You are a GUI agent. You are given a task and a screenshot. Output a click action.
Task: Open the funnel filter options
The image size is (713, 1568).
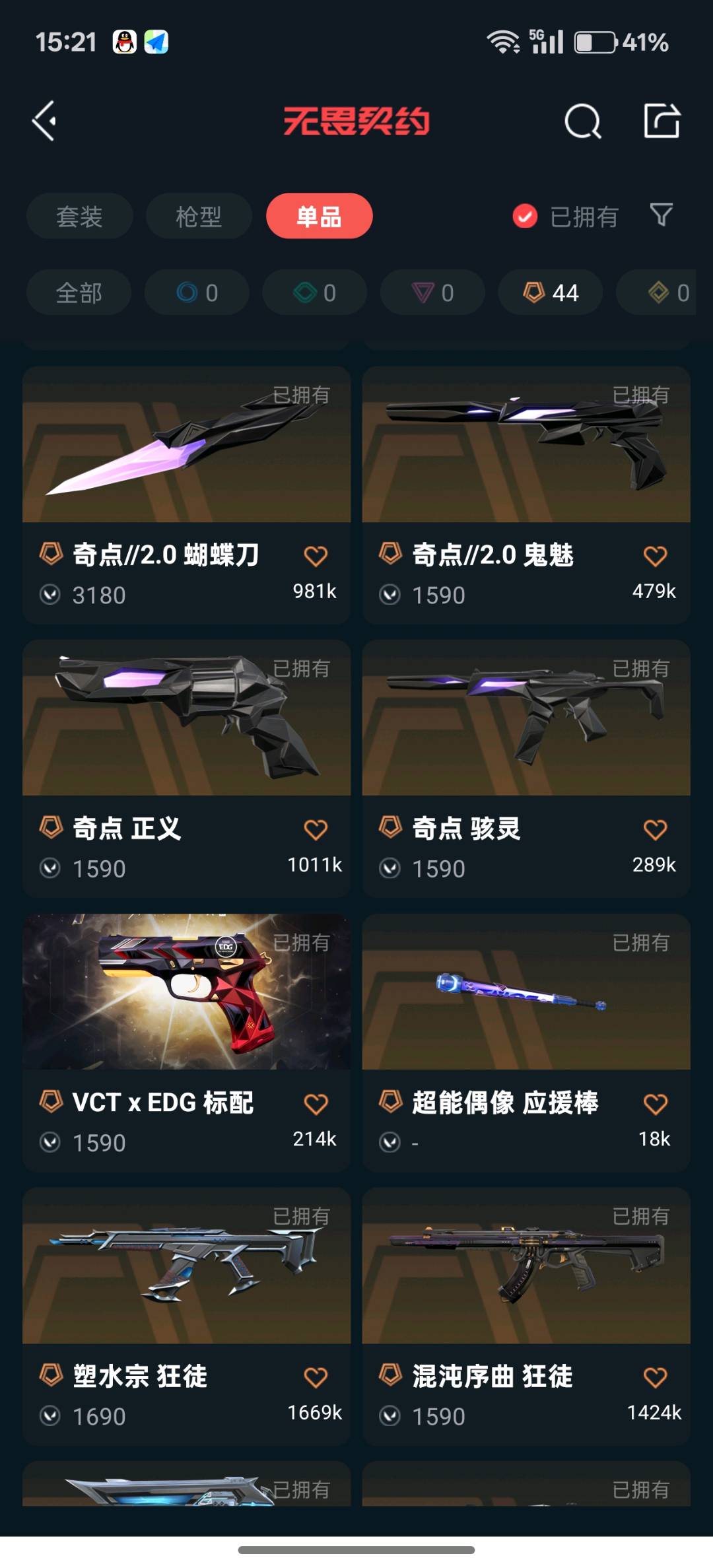click(662, 215)
